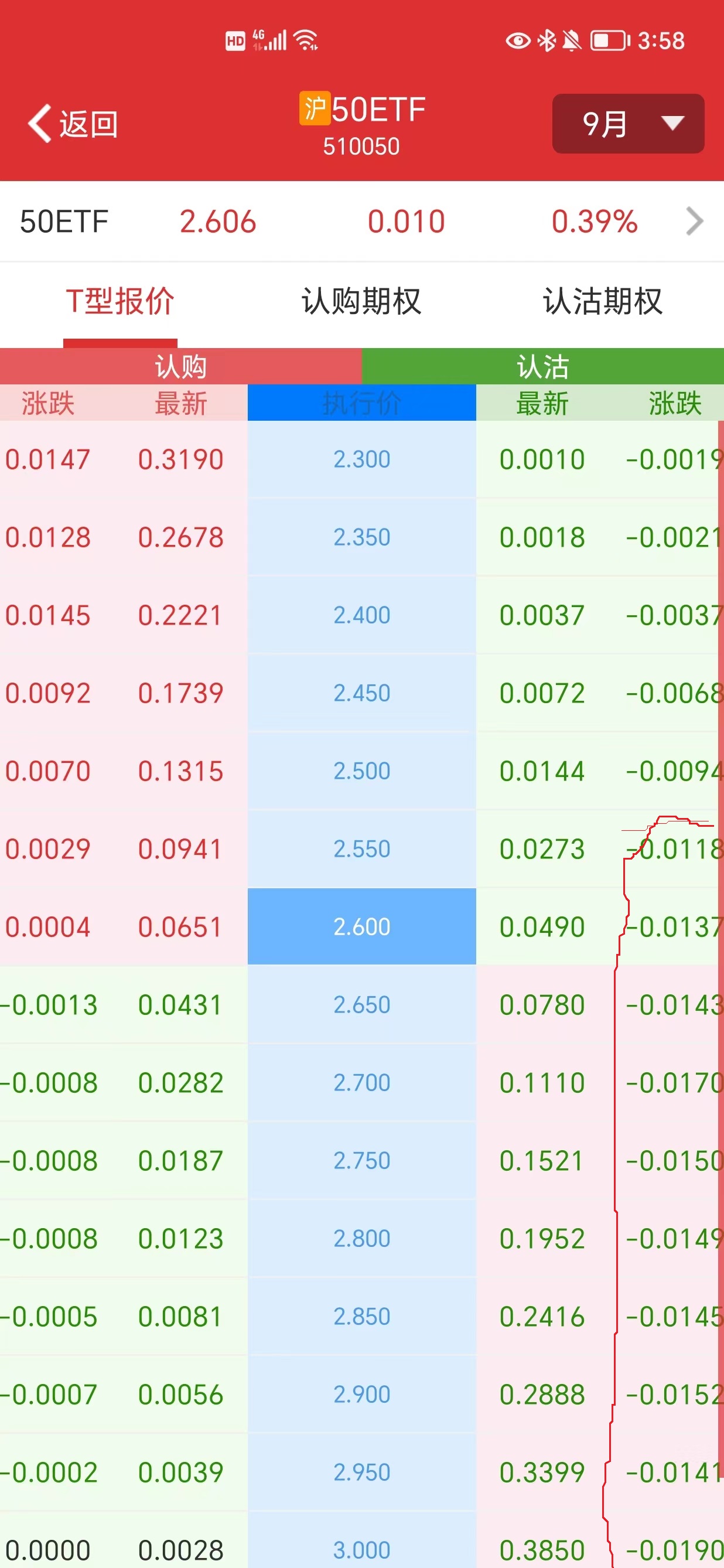Open the put option priced 0.0780

[541, 1005]
